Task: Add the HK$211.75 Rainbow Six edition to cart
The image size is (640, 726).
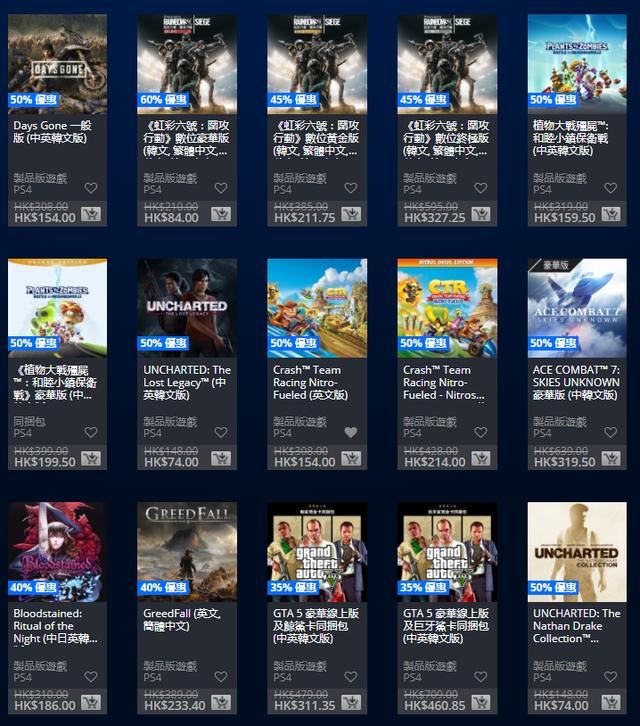Action: (x=351, y=214)
